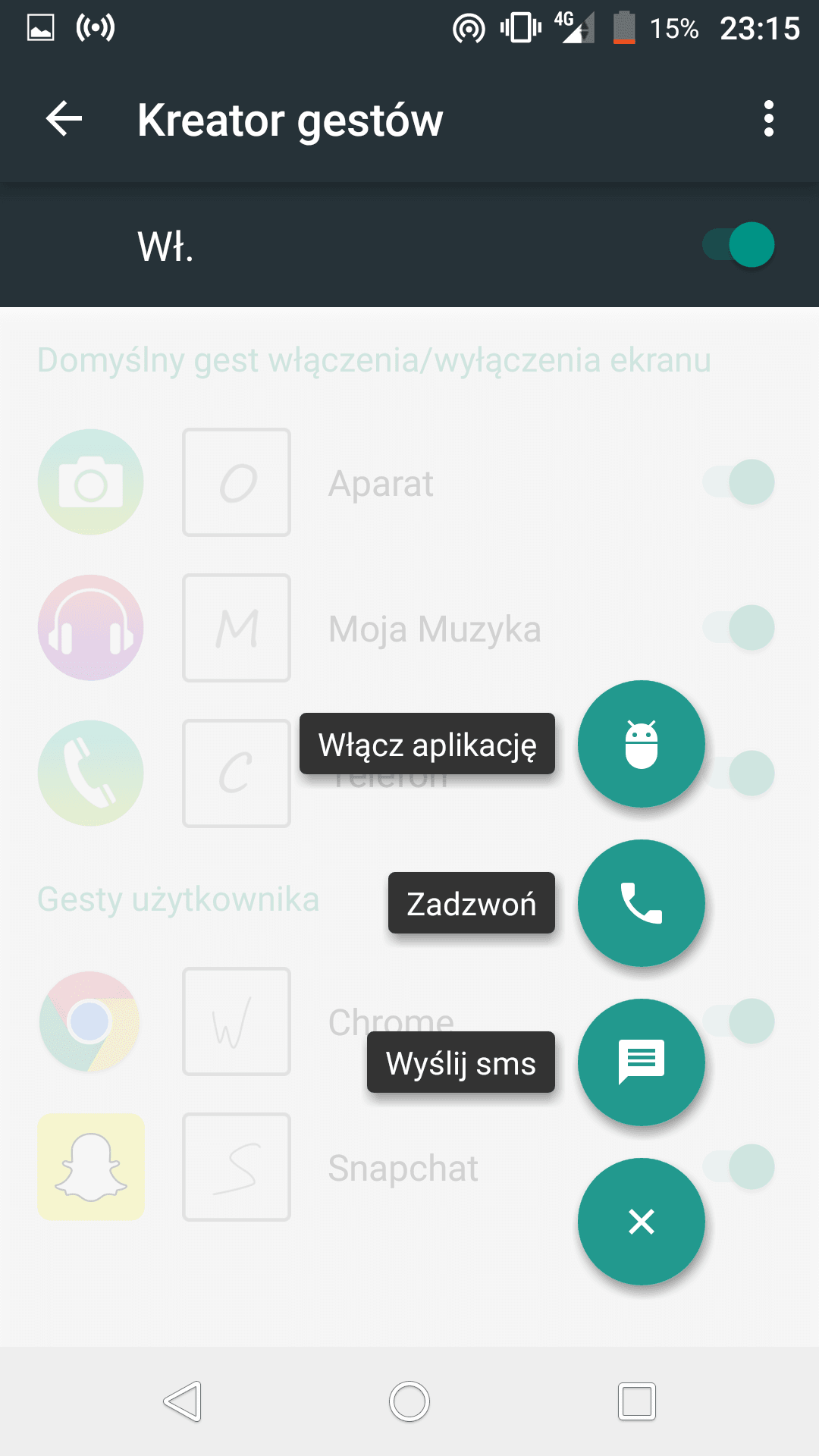Turn off the Wł. master switch
Image resolution: width=819 pixels, height=1456 pixels.
click(738, 245)
